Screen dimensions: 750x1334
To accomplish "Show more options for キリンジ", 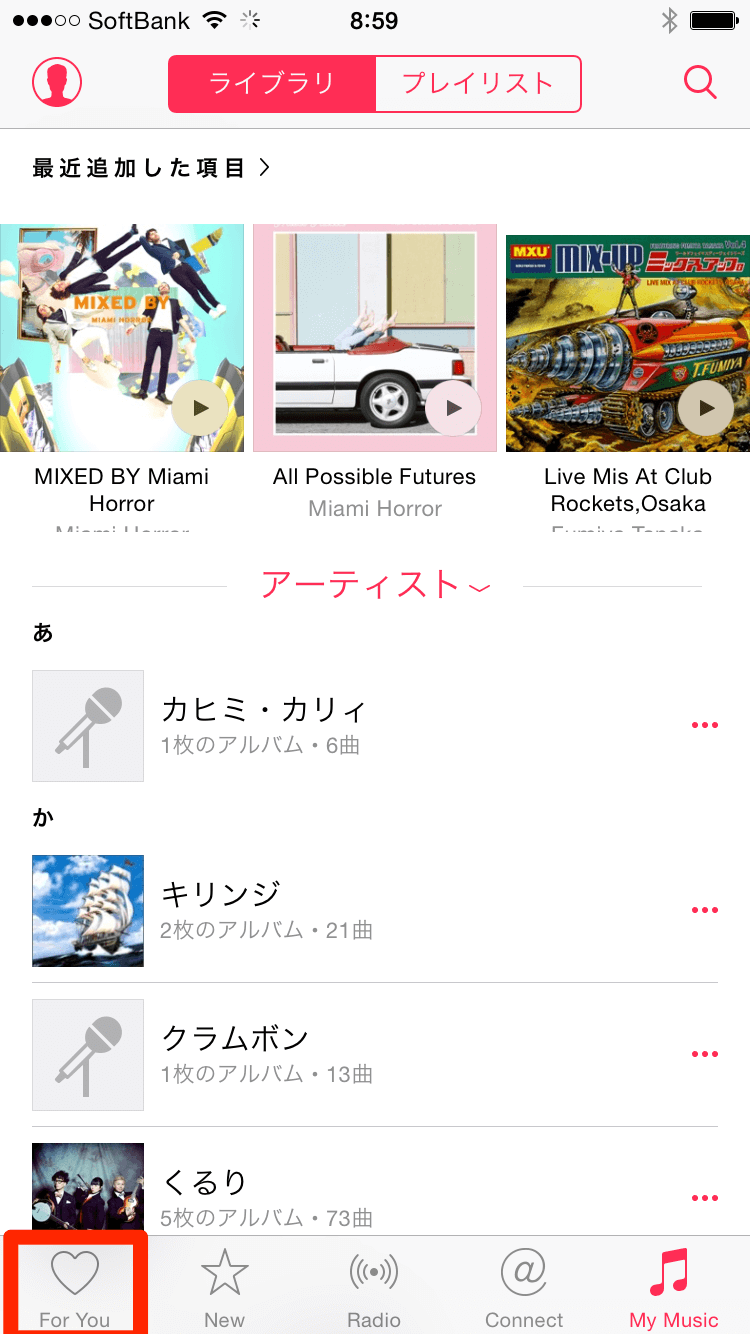I will (x=704, y=910).
